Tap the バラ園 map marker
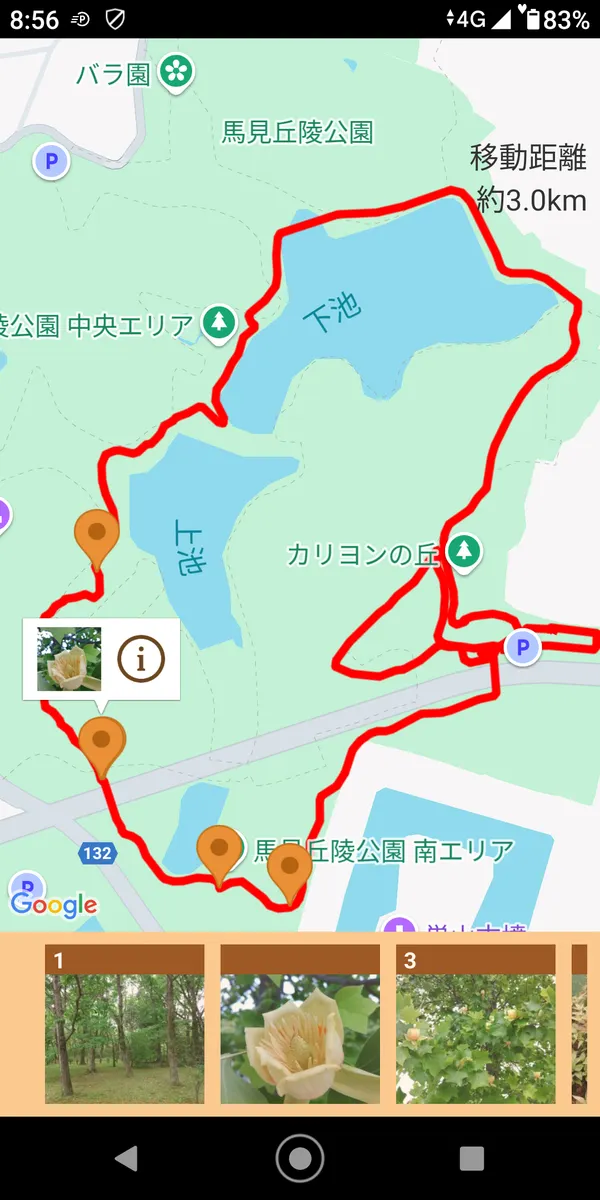This screenshot has width=600, height=1200. [177, 70]
